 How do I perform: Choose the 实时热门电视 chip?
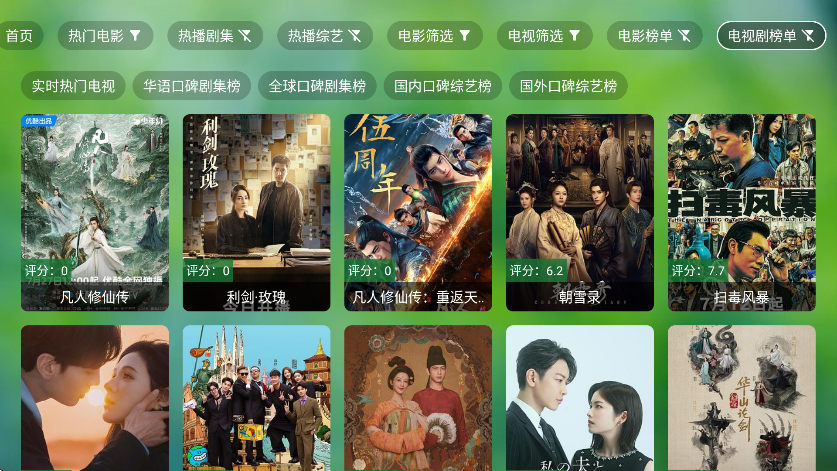point(73,86)
